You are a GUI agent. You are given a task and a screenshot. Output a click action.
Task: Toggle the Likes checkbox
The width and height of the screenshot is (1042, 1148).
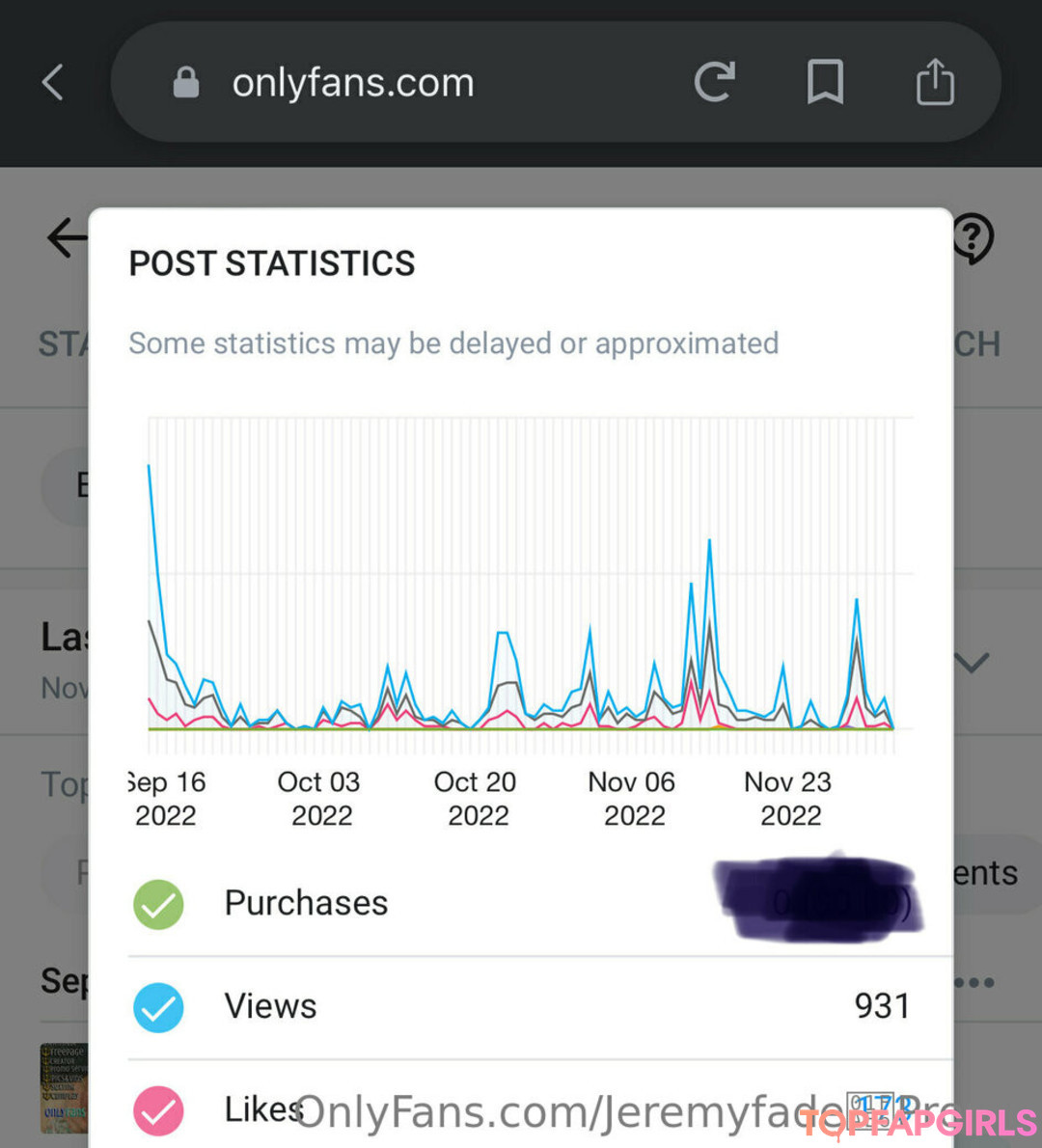(x=158, y=1109)
